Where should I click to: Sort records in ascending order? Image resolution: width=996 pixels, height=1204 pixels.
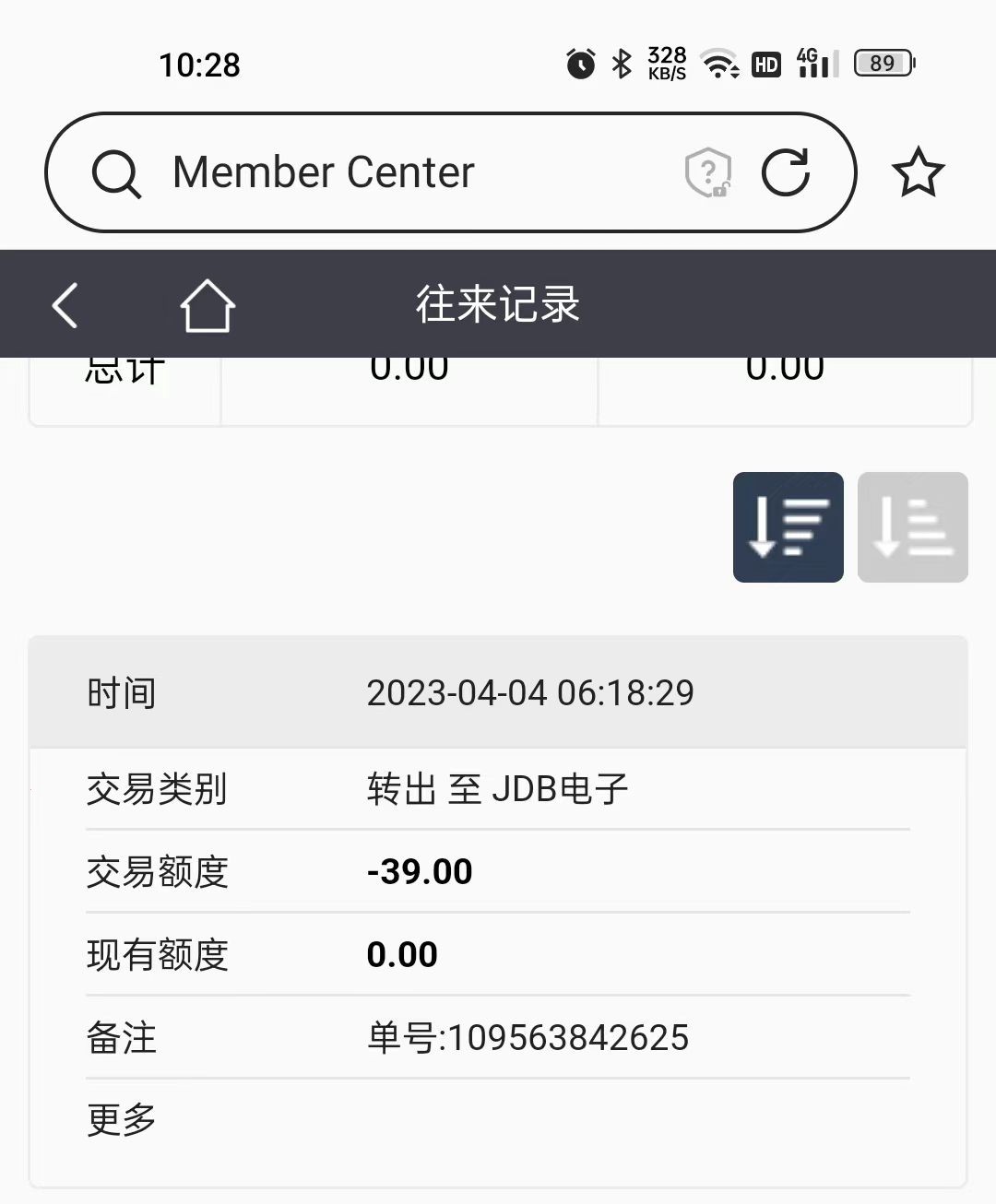pos(912,527)
